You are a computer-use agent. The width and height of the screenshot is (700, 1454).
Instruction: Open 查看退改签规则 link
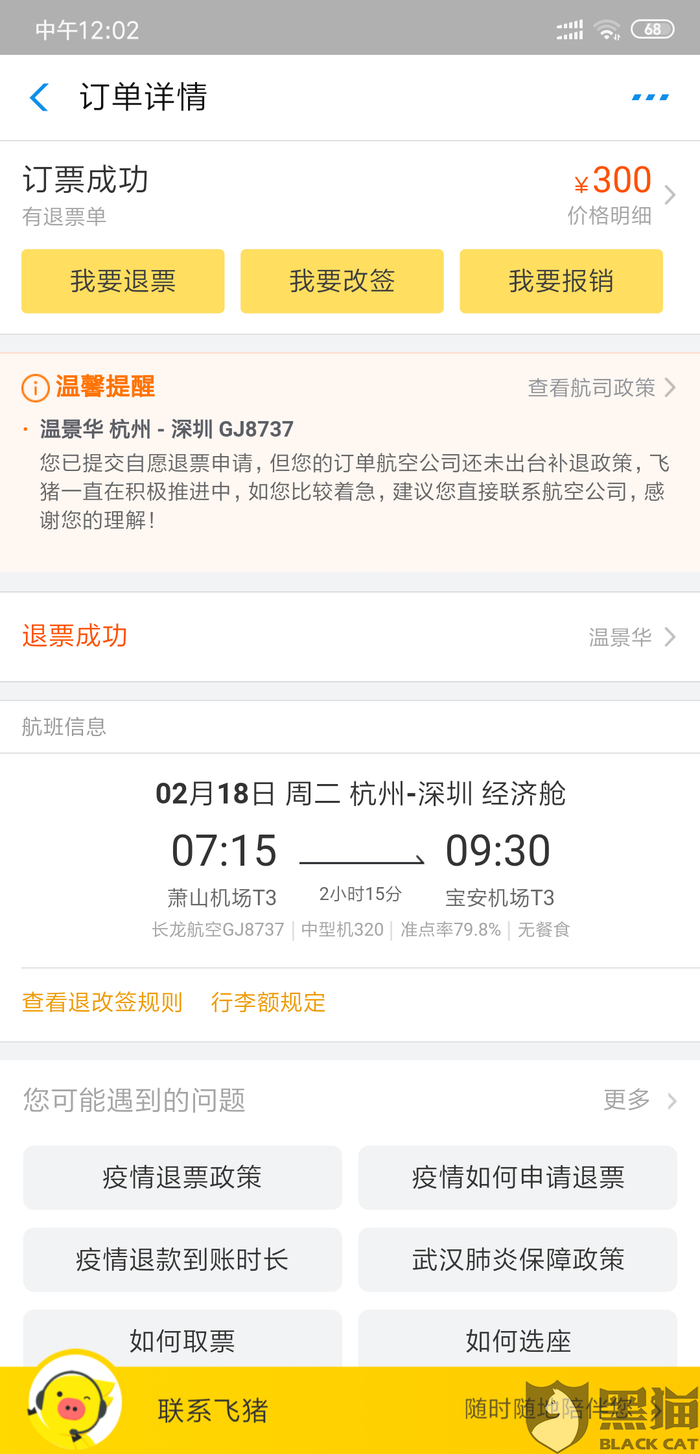coord(102,1002)
